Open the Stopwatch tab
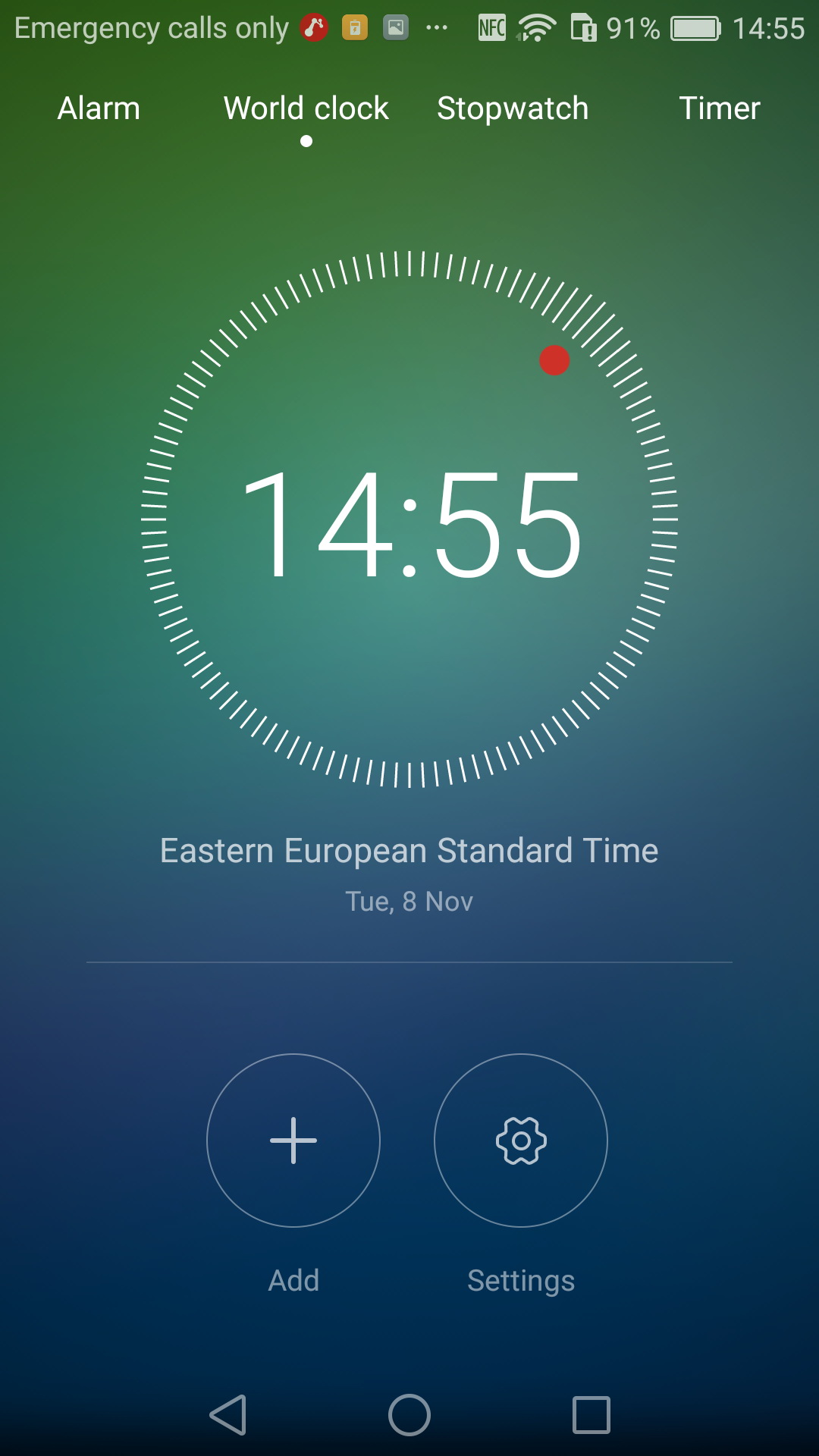 pos(513,108)
